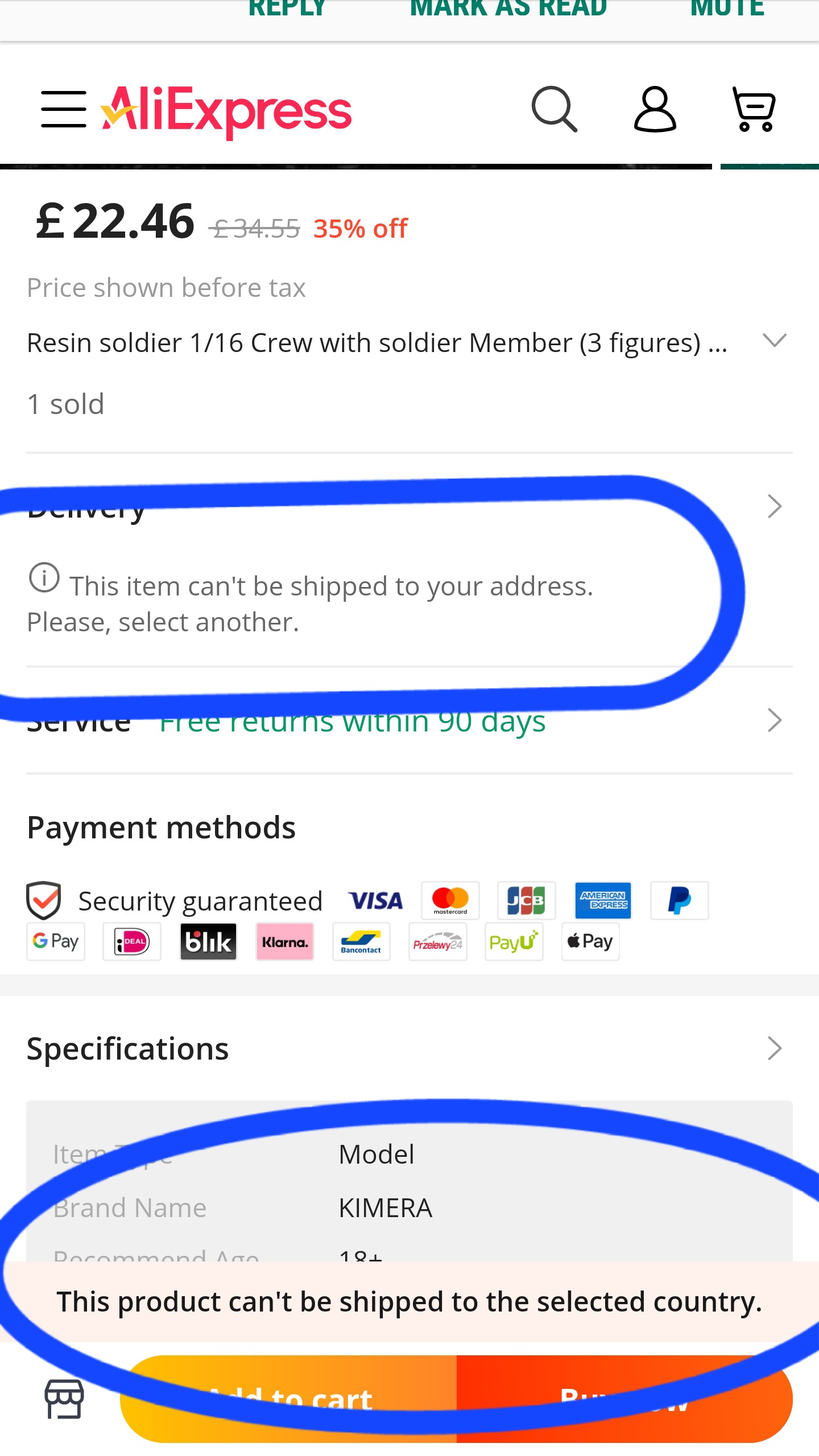This screenshot has height=1456, width=819.
Task: Tap Reply on the notification
Action: pyautogui.click(x=287, y=9)
